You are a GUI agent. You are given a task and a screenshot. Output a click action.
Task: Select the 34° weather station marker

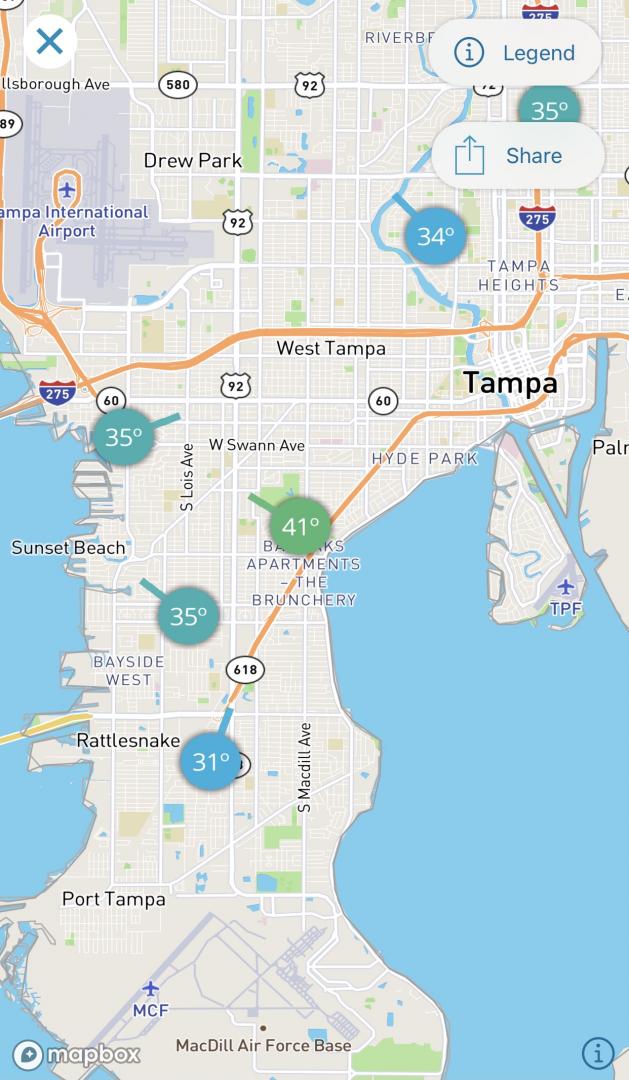[x=435, y=236]
